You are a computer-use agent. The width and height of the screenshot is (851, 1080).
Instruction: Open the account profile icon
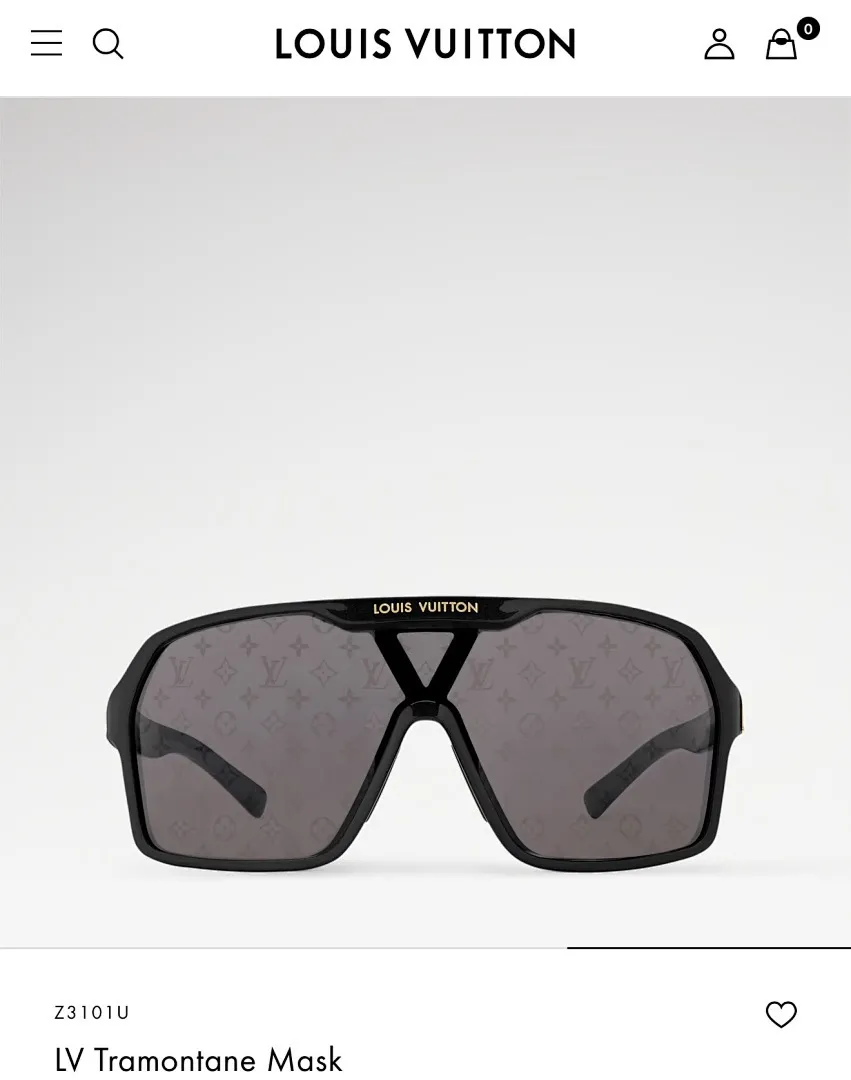[x=719, y=44]
